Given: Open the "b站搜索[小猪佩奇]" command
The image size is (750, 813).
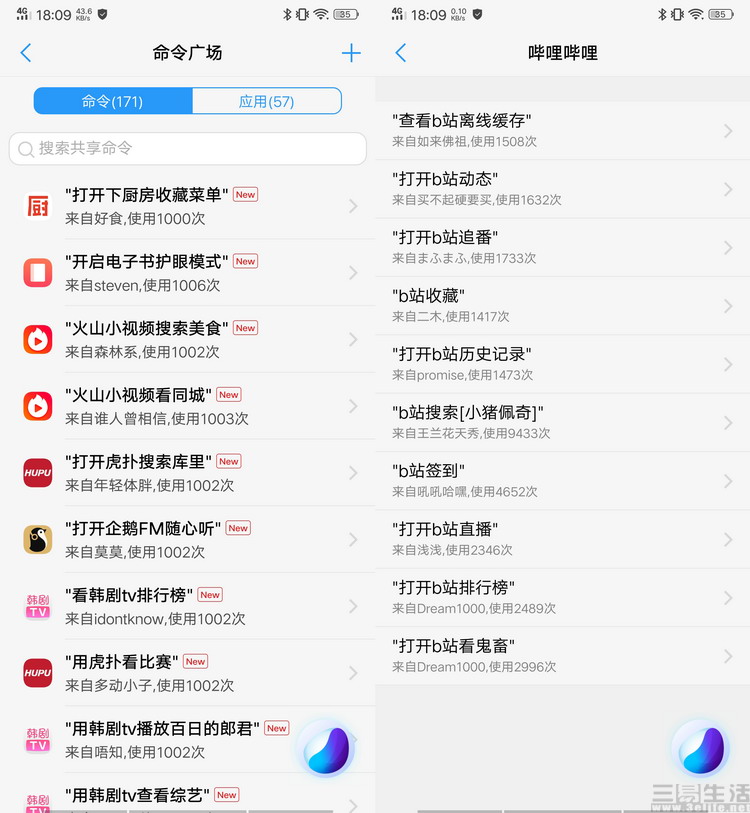Looking at the screenshot, I should (x=562, y=422).
